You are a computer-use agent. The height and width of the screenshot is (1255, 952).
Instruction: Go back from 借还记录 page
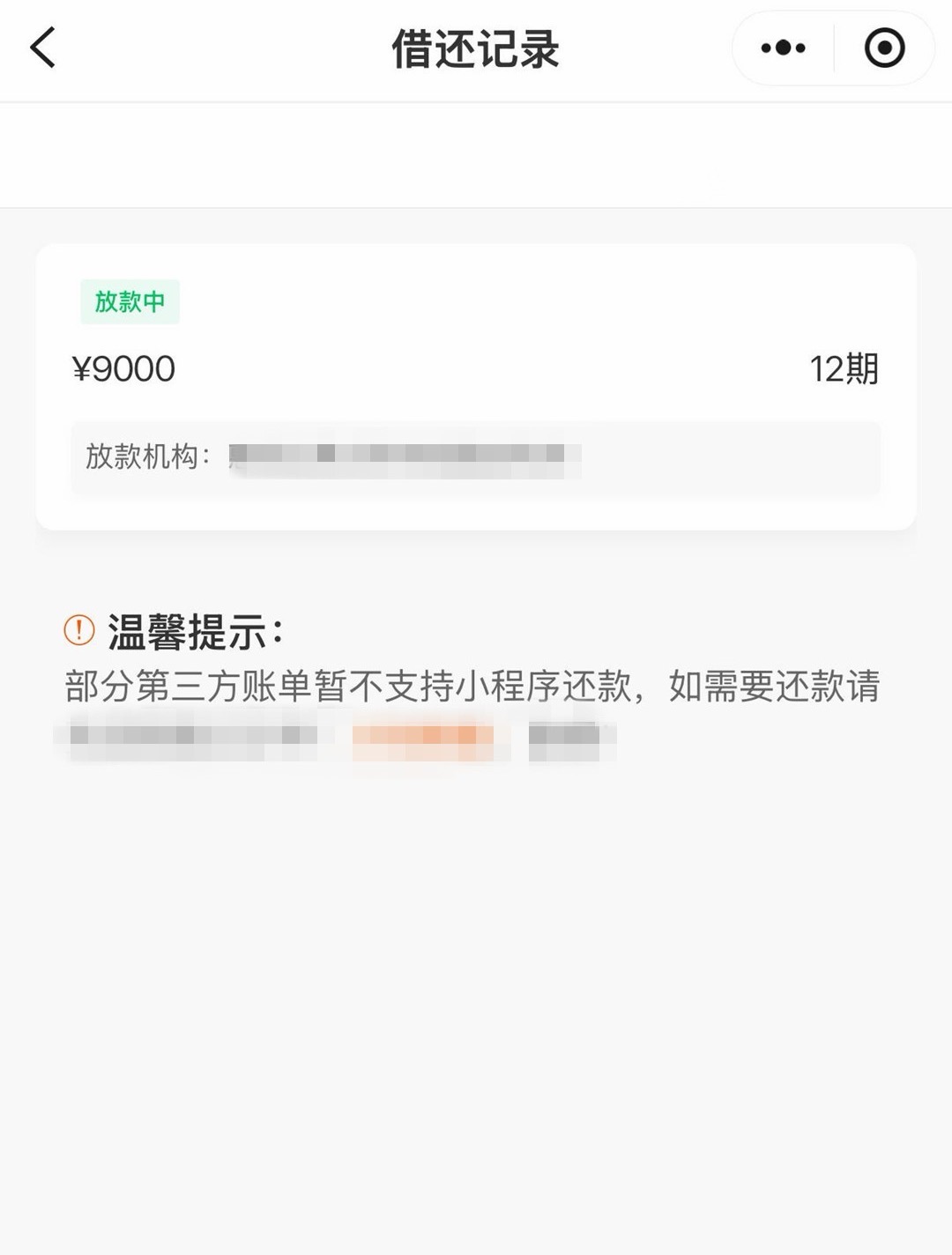43,48
